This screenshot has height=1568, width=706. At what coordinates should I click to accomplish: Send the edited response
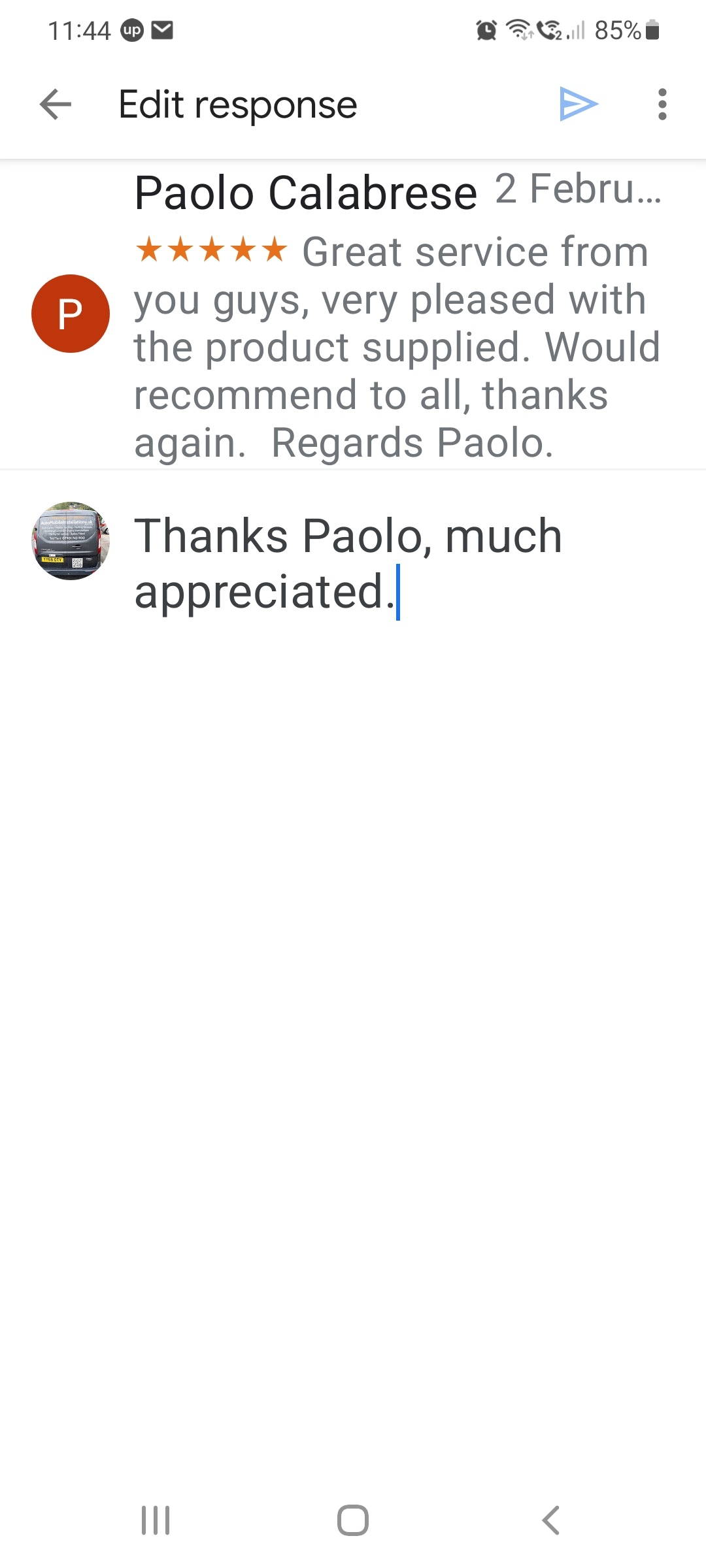click(579, 105)
